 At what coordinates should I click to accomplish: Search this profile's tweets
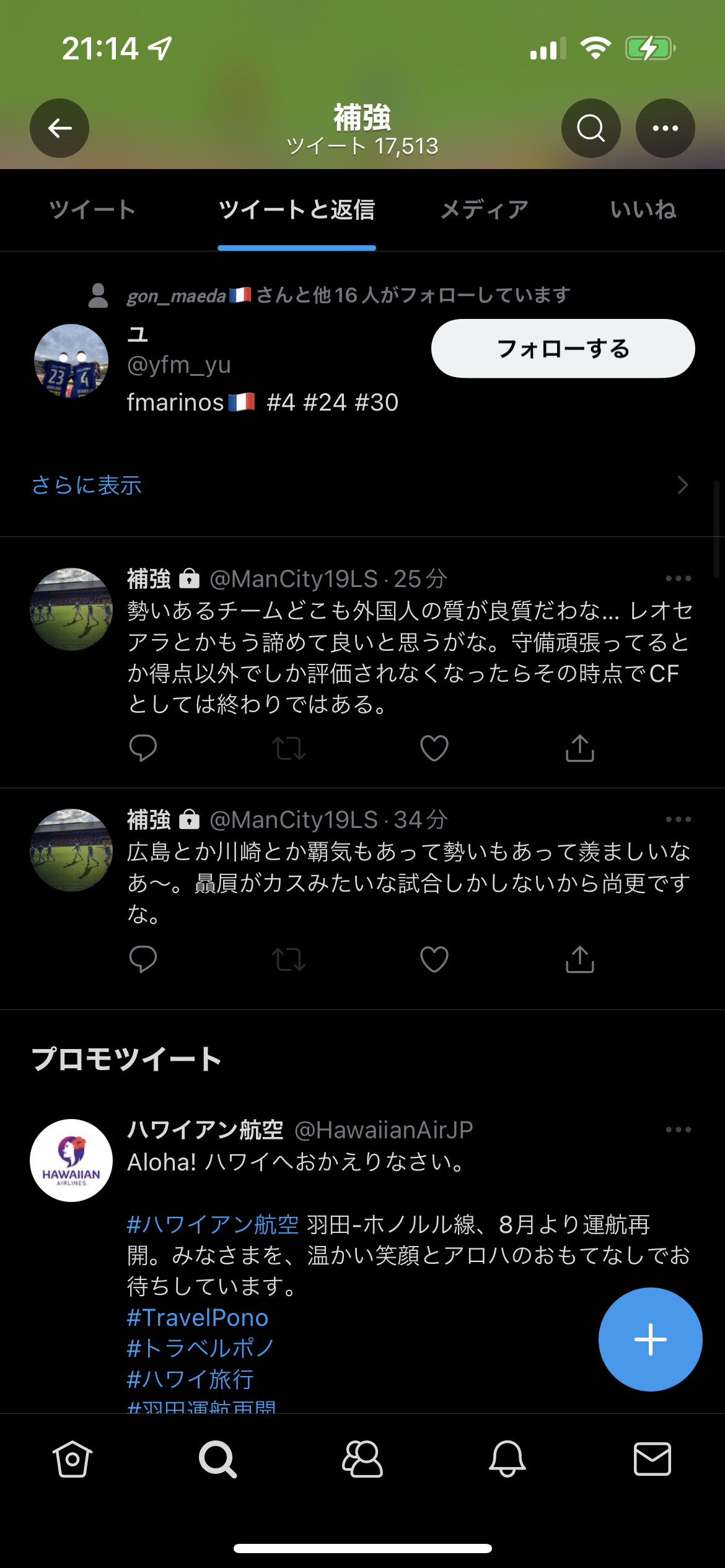(591, 128)
